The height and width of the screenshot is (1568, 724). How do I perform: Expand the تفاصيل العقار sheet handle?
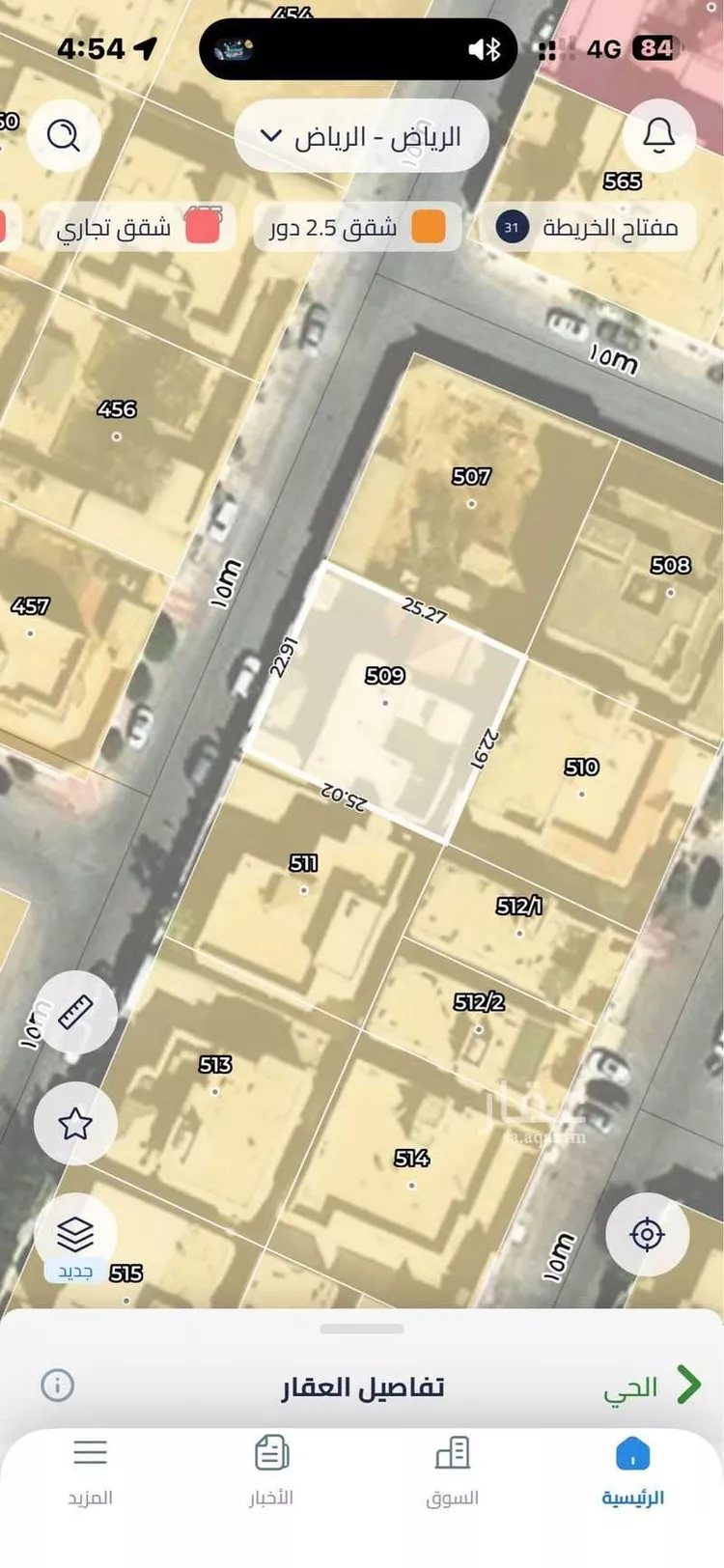click(362, 1329)
